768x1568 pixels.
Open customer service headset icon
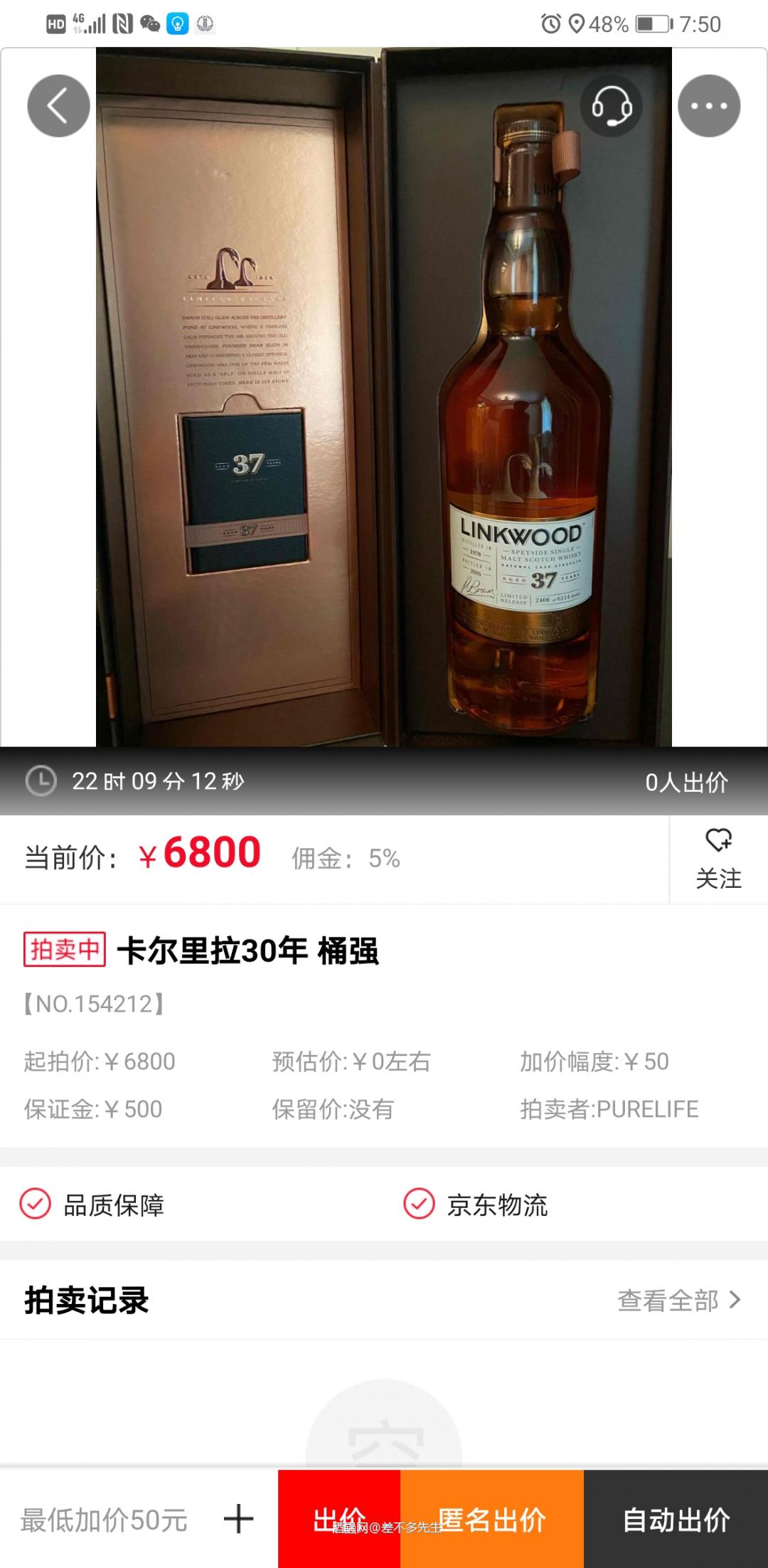[x=610, y=105]
